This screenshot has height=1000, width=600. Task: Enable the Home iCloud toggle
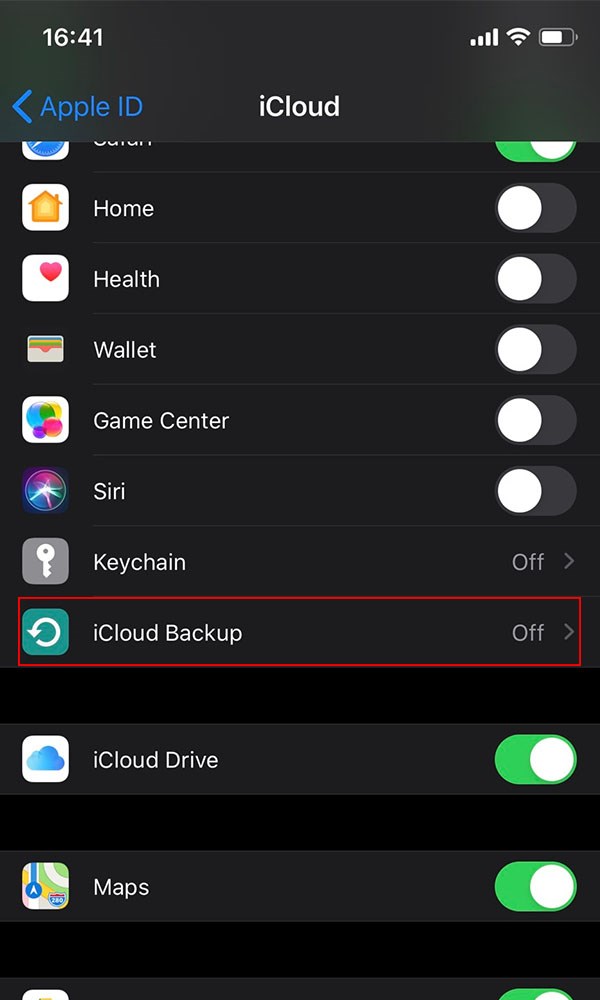click(535, 209)
